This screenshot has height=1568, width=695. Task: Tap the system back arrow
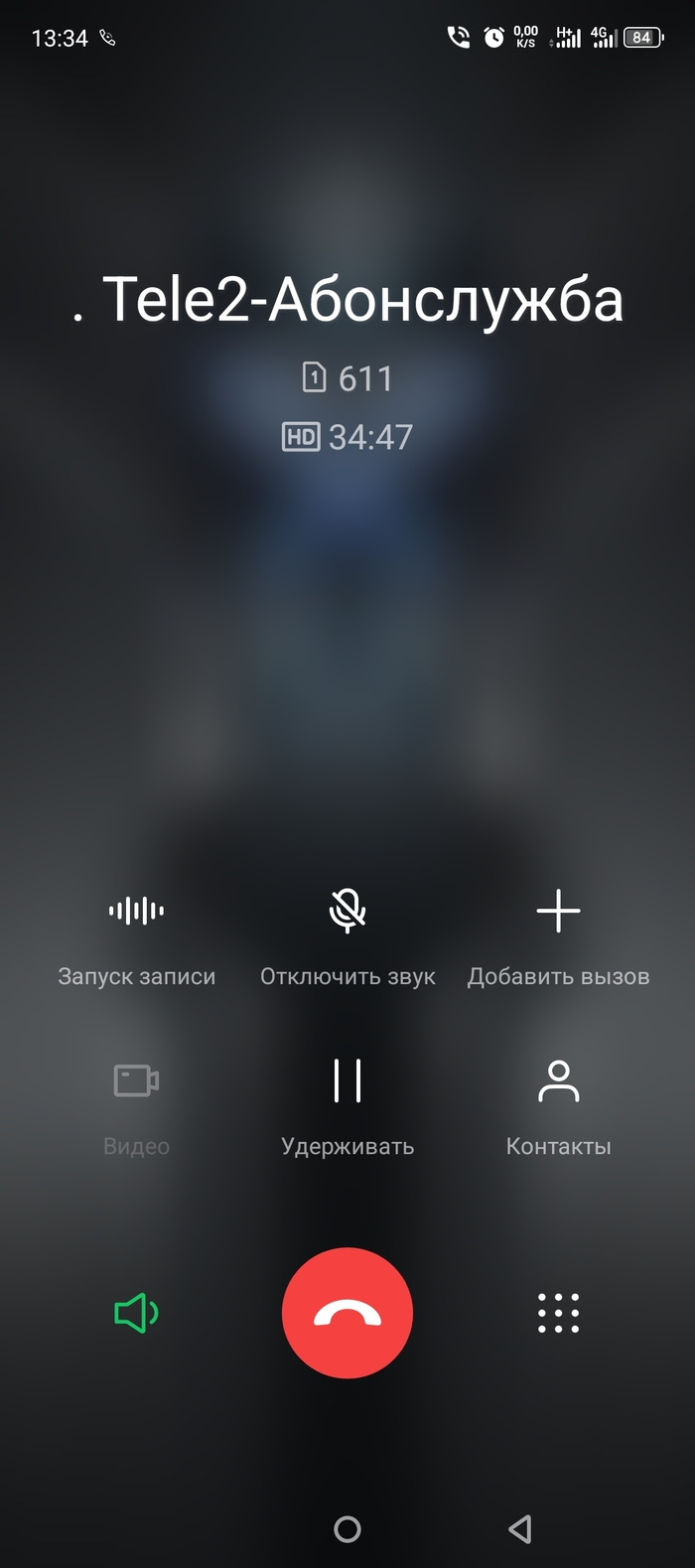pos(520,1528)
